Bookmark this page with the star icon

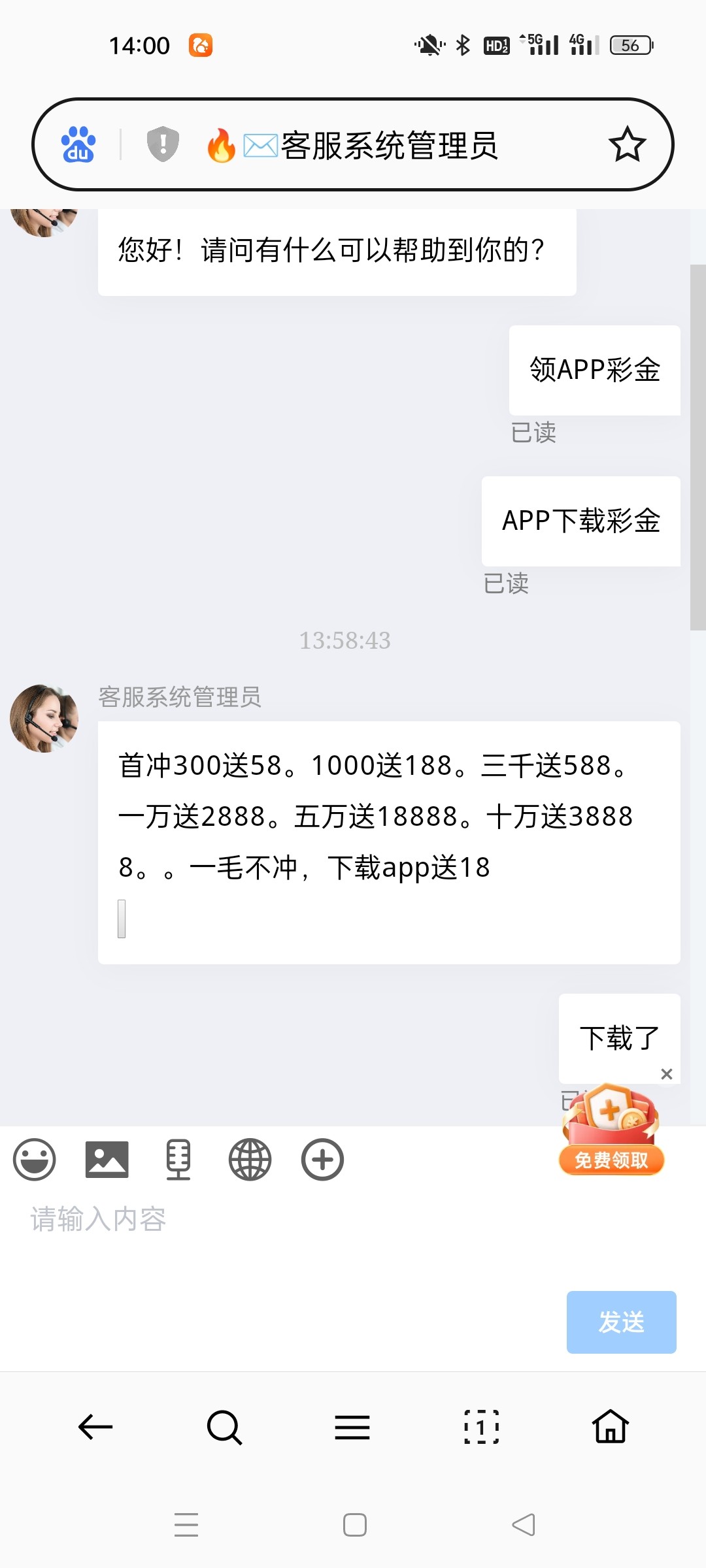click(627, 144)
